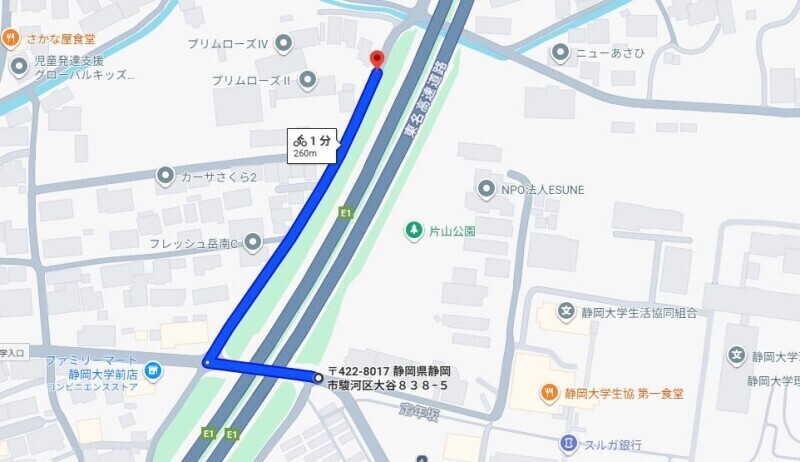The height and width of the screenshot is (462, 800).
Task: Tap the red destination pin
Action: (x=377, y=58)
